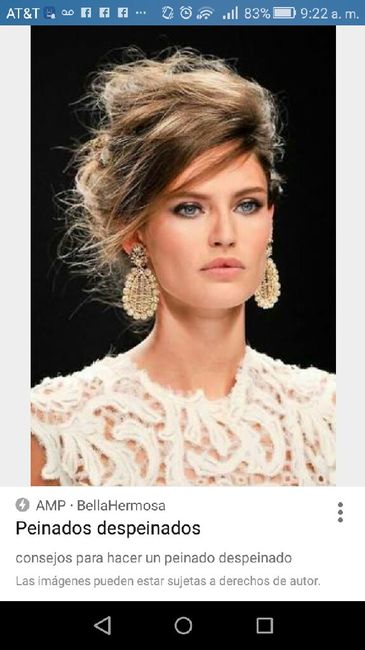Open recent apps from the navigation bar
The image size is (365, 650).
coord(264,626)
